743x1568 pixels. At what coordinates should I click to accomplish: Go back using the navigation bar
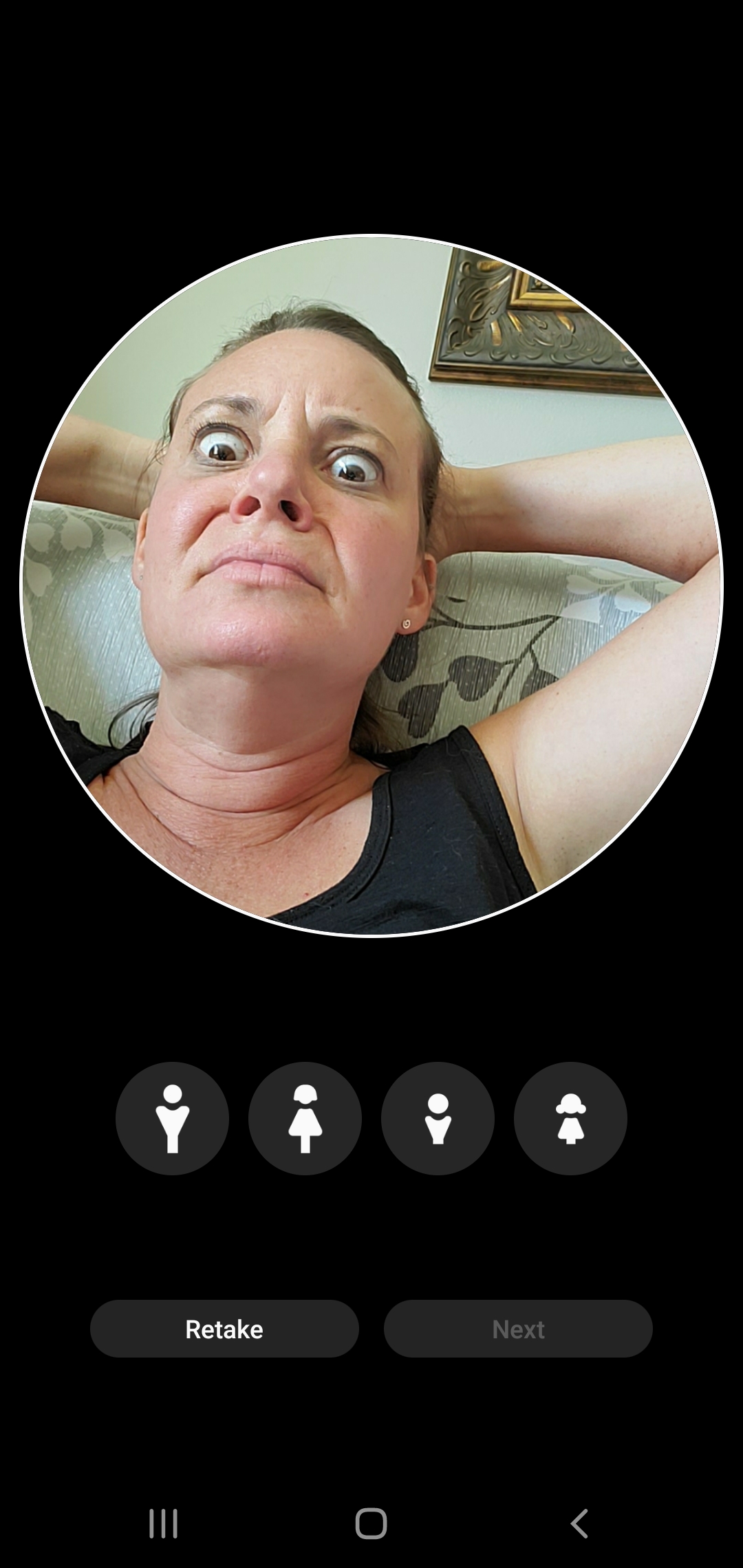[579, 1523]
